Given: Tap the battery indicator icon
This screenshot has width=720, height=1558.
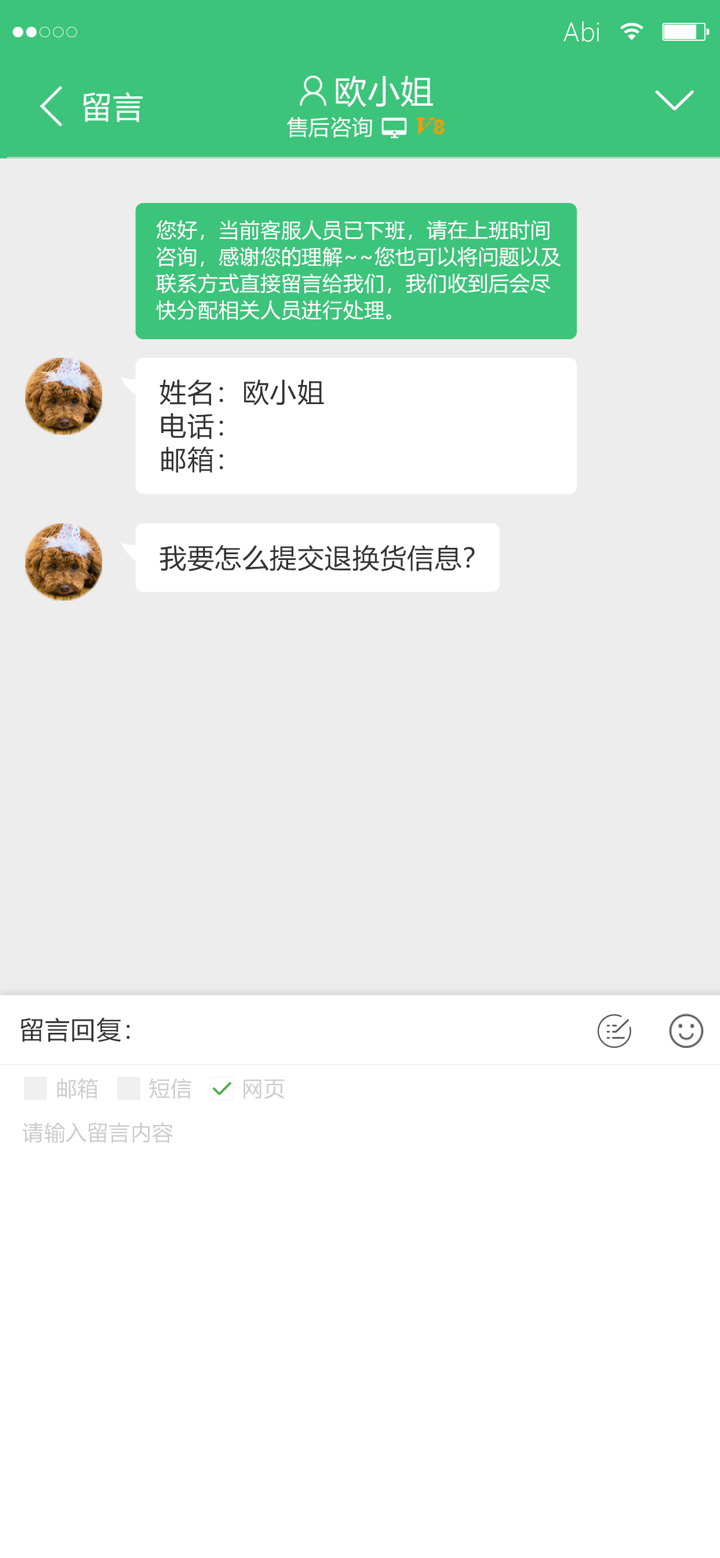Looking at the screenshot, I should click(x=683, y=31).
